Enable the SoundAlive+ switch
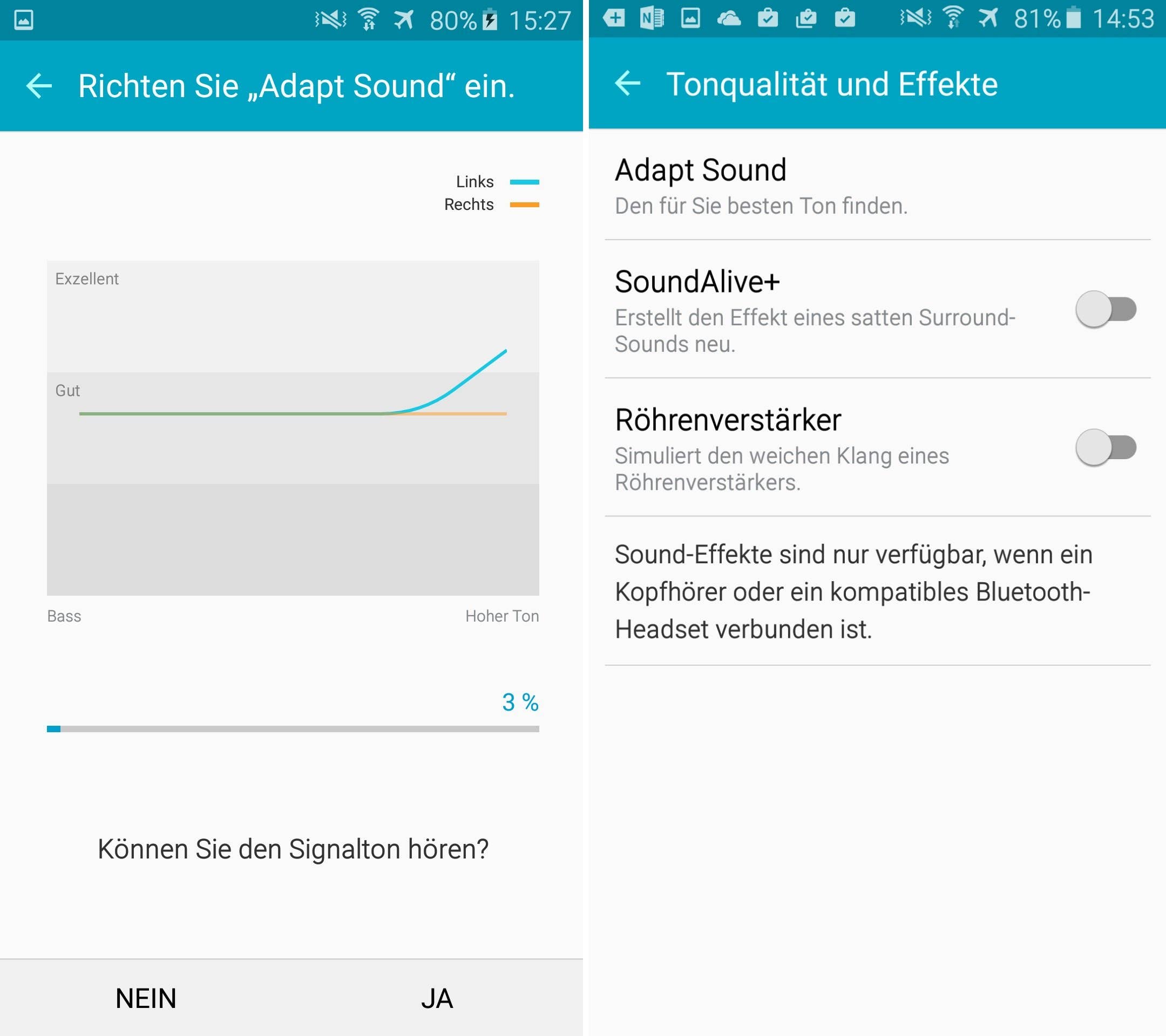The width and height of the screenshot is (1166, 1036). pyautogui.click(x=1106, y=309)
